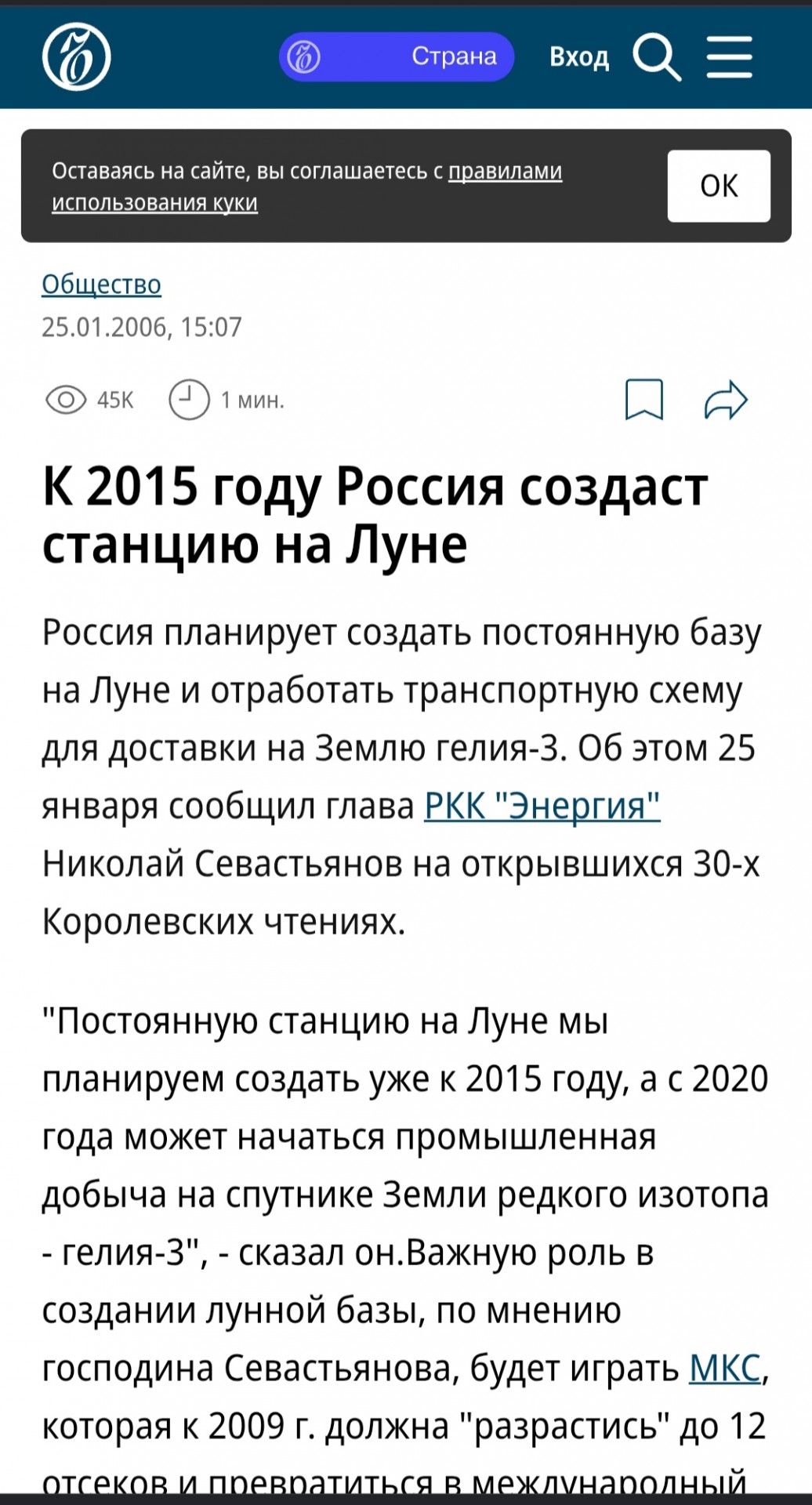The height and width of the screenshot is (1505, 812).
Task: Share this article
Action: [x=726, y=400]
